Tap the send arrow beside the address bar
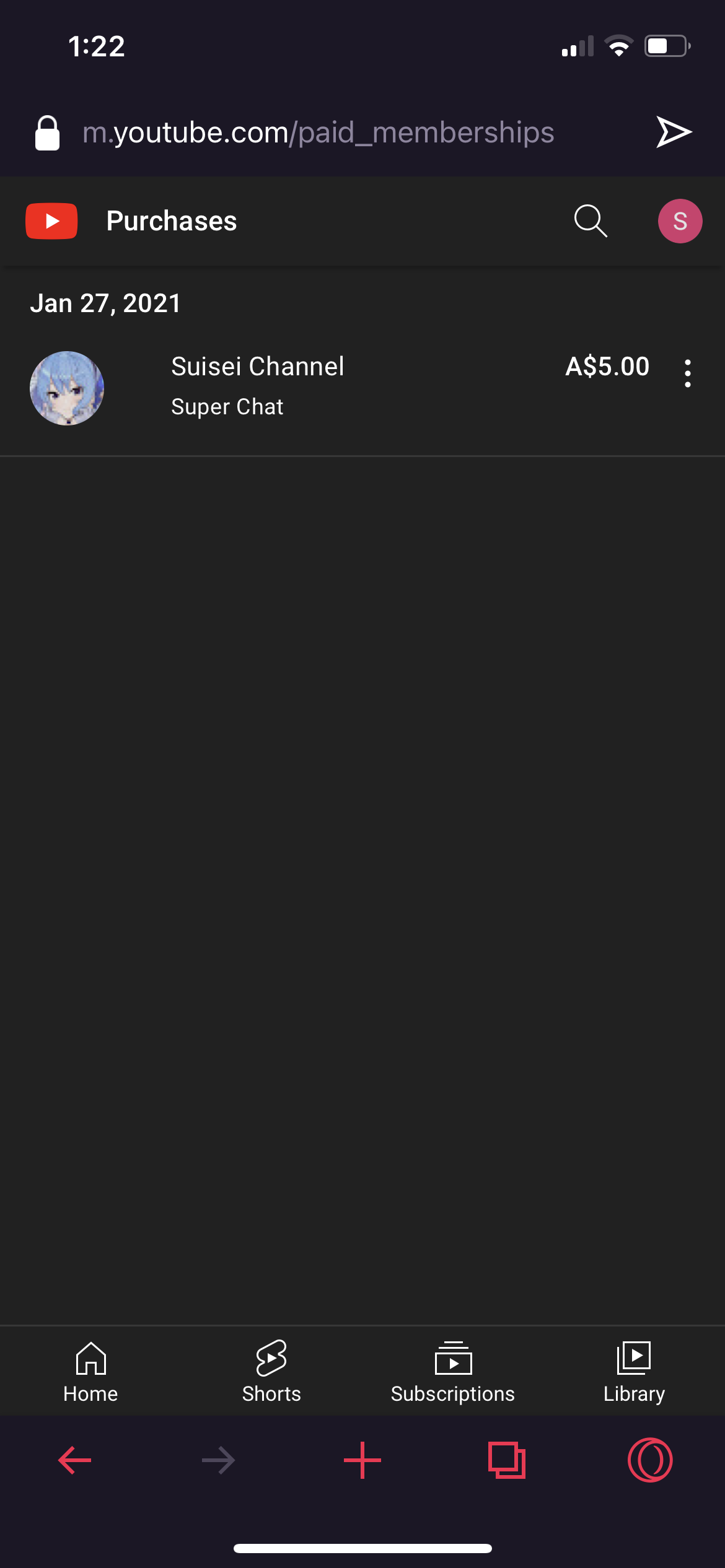This screenshot has width=725, height=1568. tap(674, 132)
